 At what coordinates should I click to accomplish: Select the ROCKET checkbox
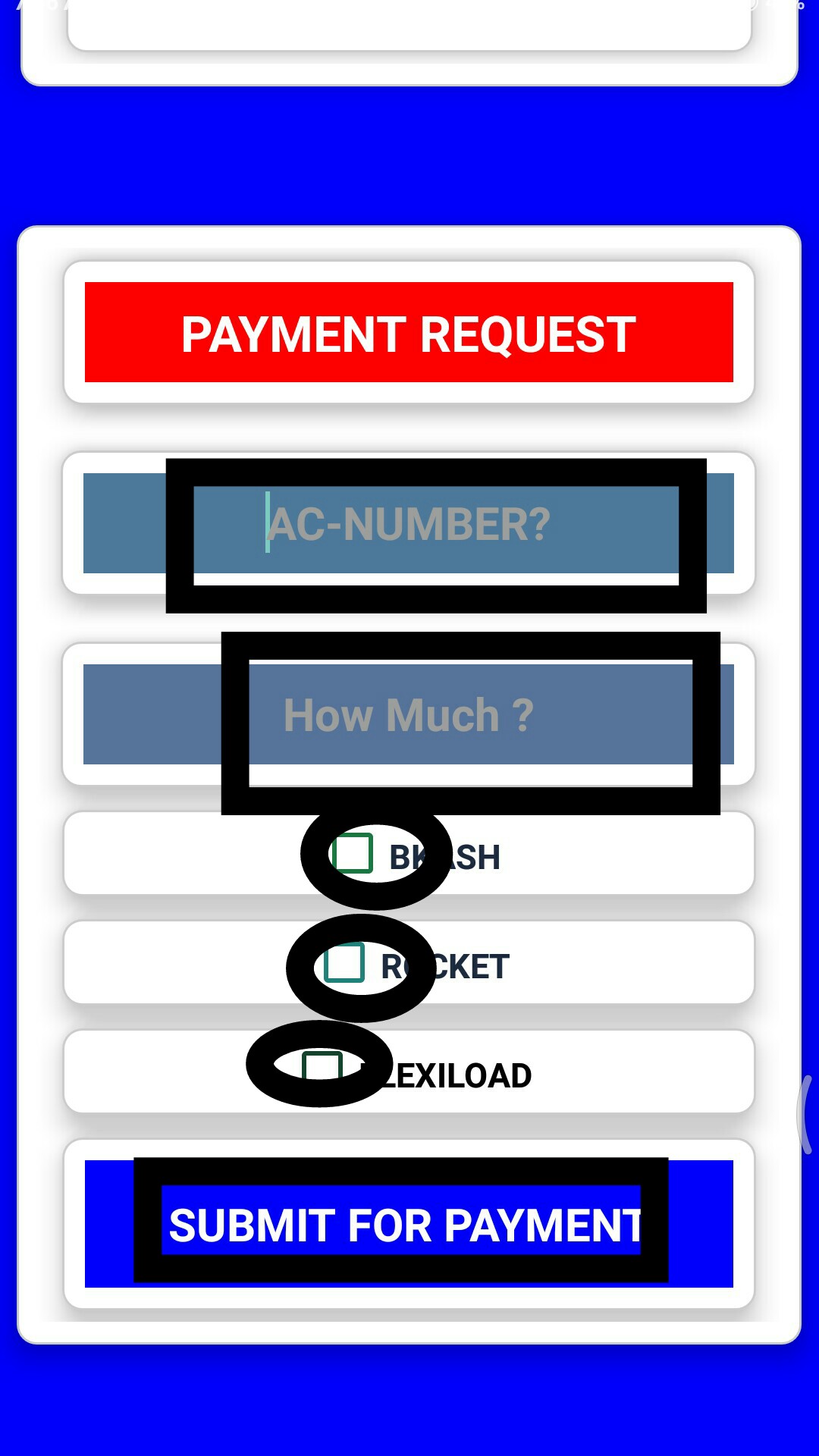344,963
